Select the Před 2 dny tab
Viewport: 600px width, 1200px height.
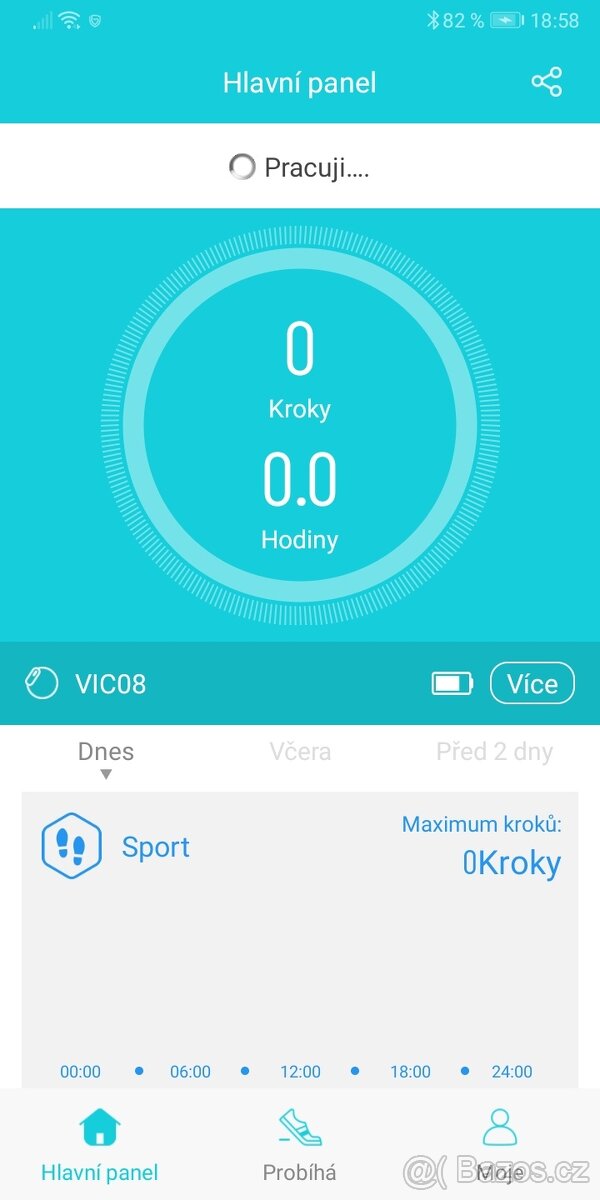(494, 752)
